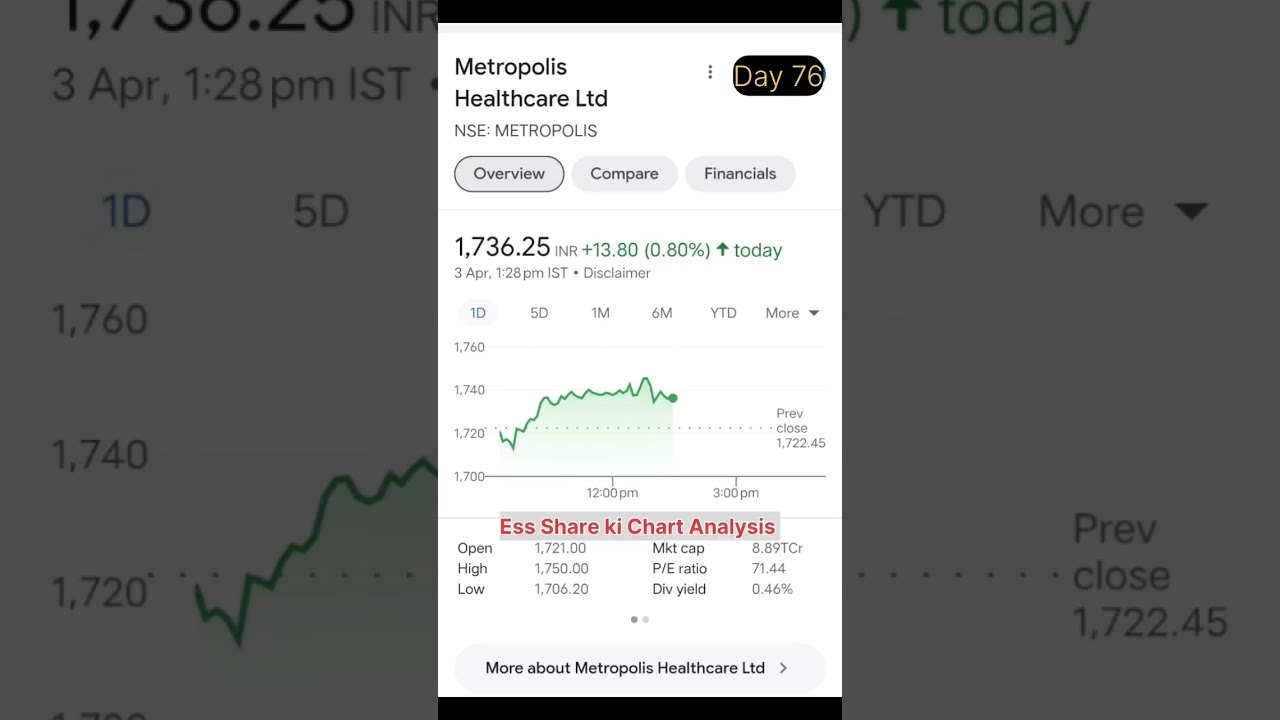Screen dimensions: 1280x720
Task: View the 6M chart range
Action: pos(662,313)
